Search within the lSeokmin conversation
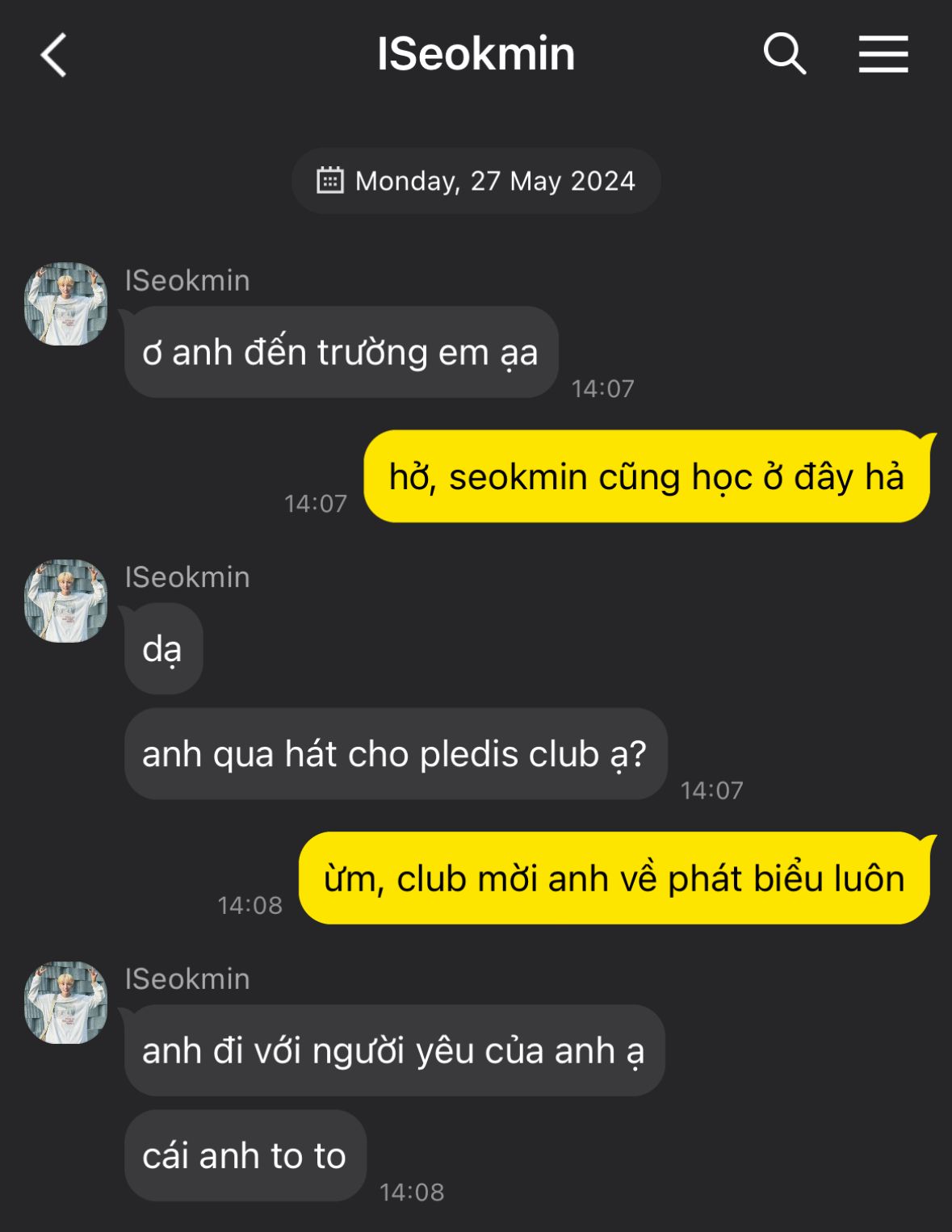 (784, 54)
